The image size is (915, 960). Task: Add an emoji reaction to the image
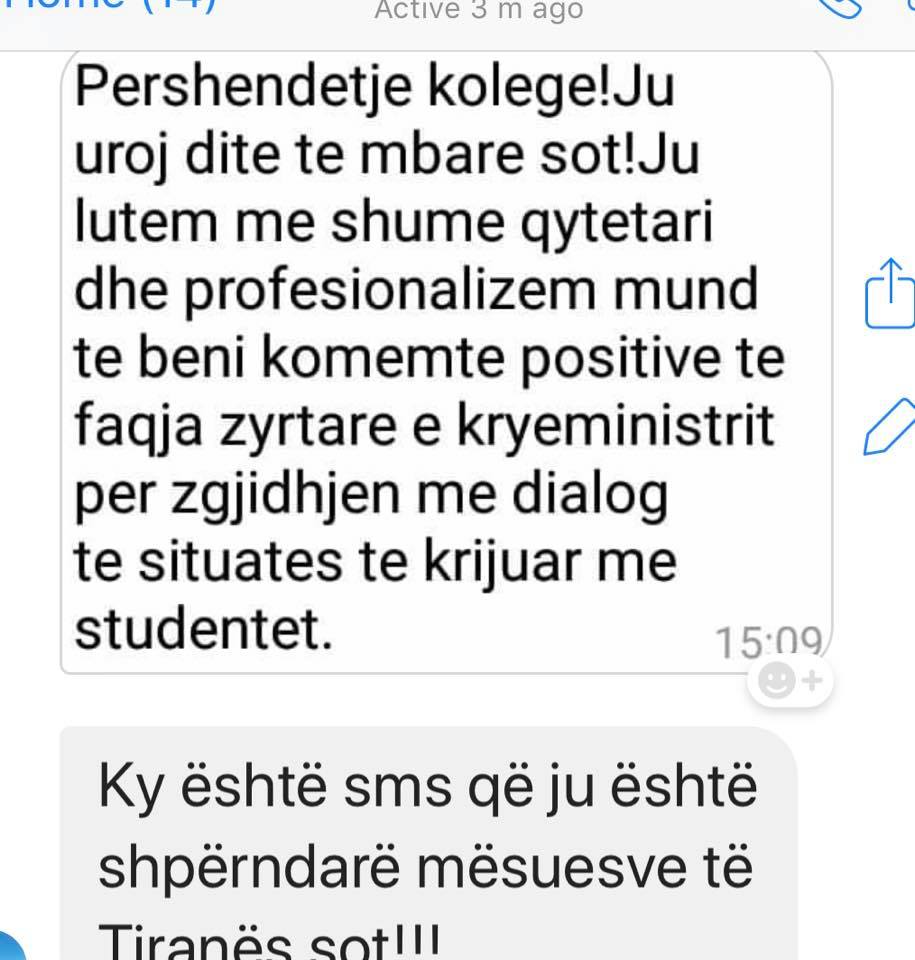click(x=790, y=682)
